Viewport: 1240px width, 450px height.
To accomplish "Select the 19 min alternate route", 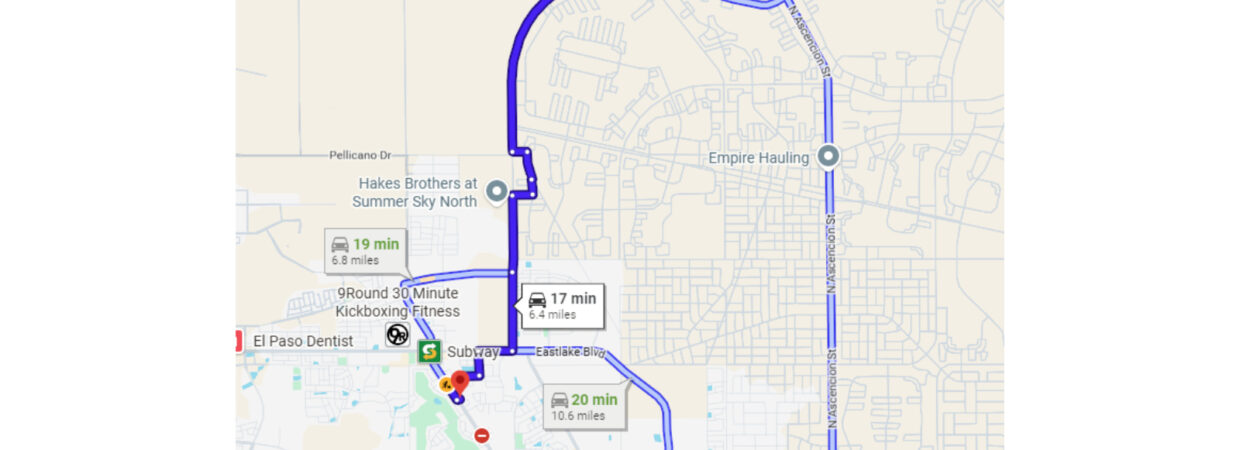I will [365, 250].
